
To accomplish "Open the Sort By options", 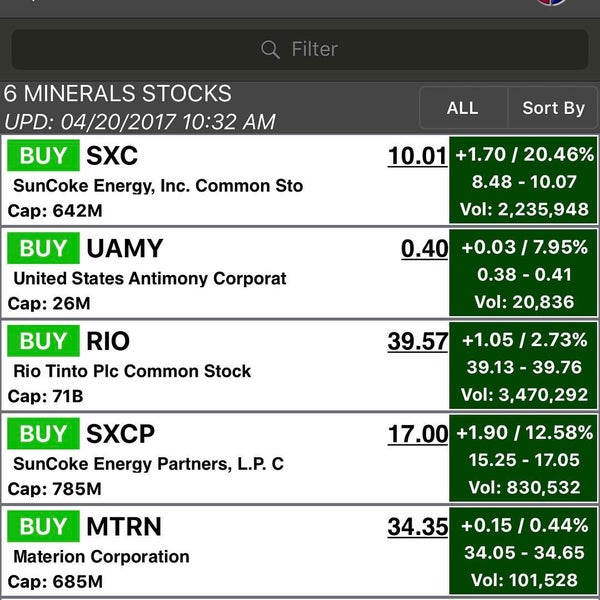I will coord(553,108).
